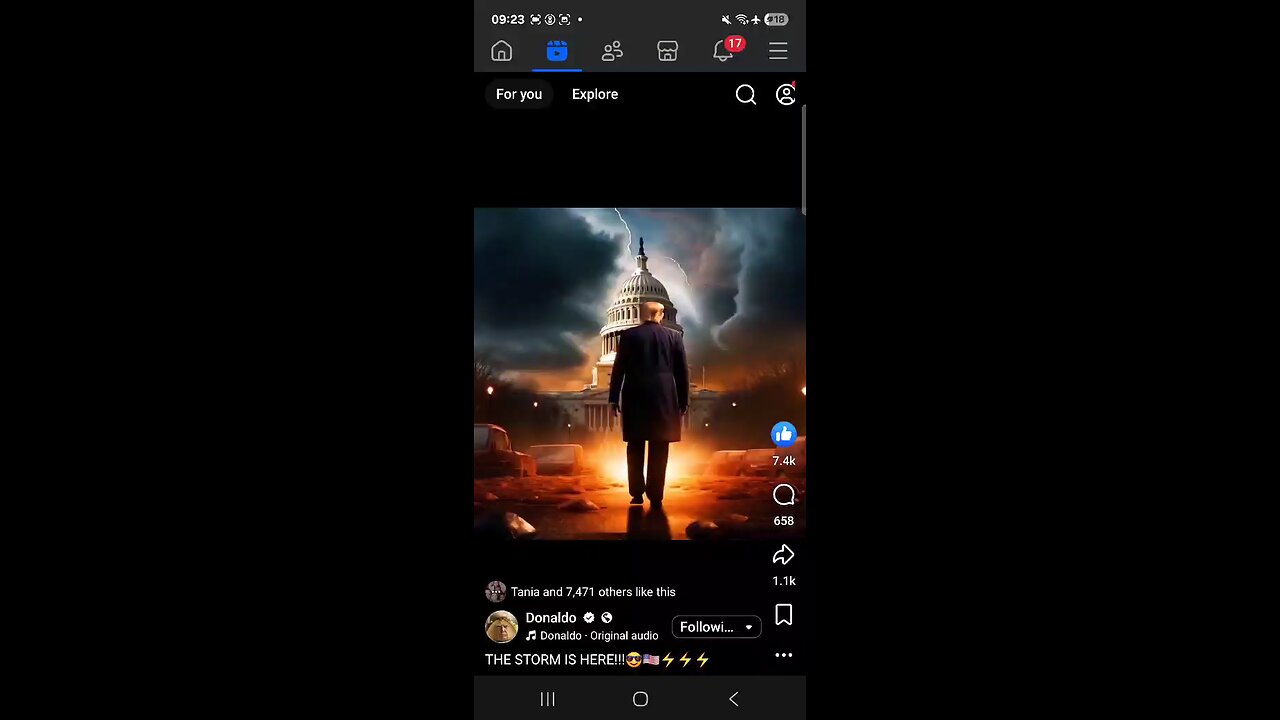Open recent apps
This screenshot has width=1280, height=720.
pos(547,699)
